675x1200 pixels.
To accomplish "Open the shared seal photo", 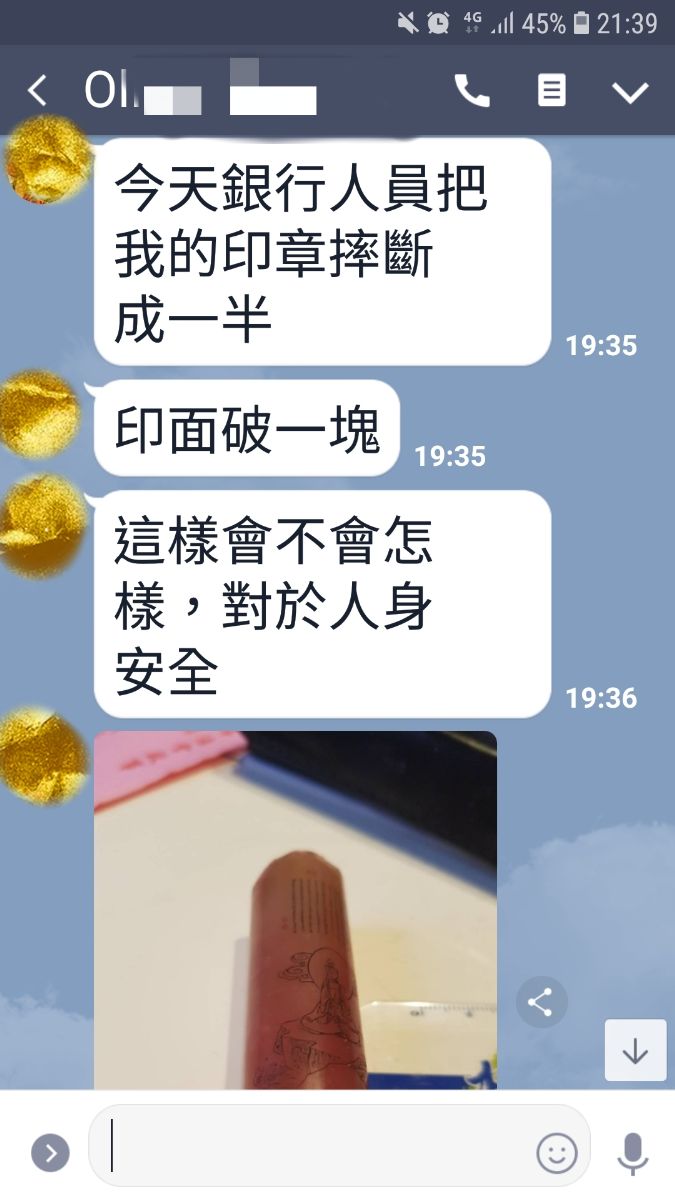I will click(x=295, y=910).
